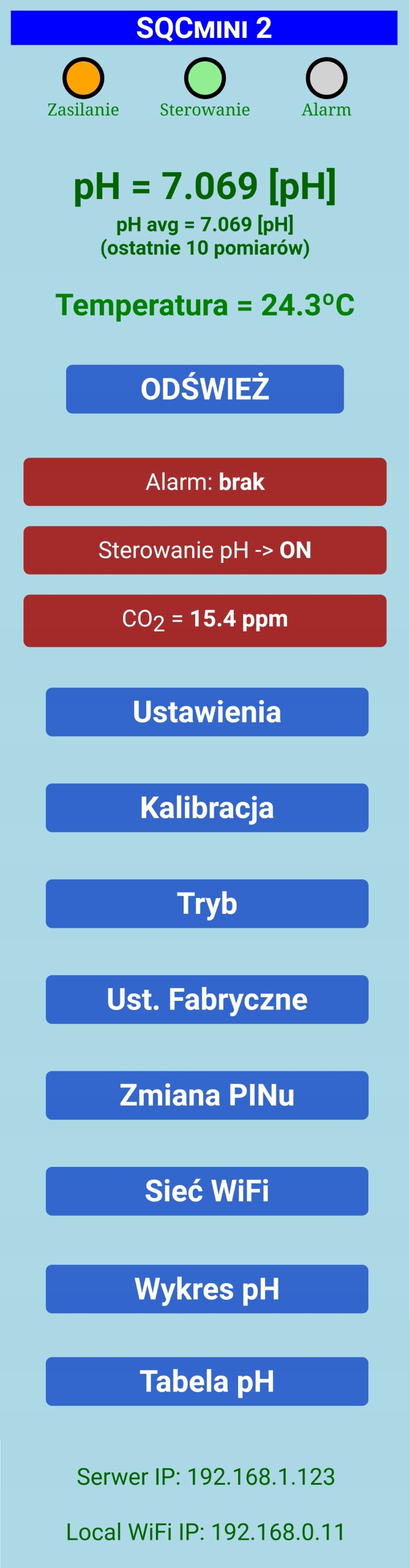Image resolution: width=410 pixels, height=1568 pixels.
Task: View the Wykres pH chart
Action: [207, 1289]
